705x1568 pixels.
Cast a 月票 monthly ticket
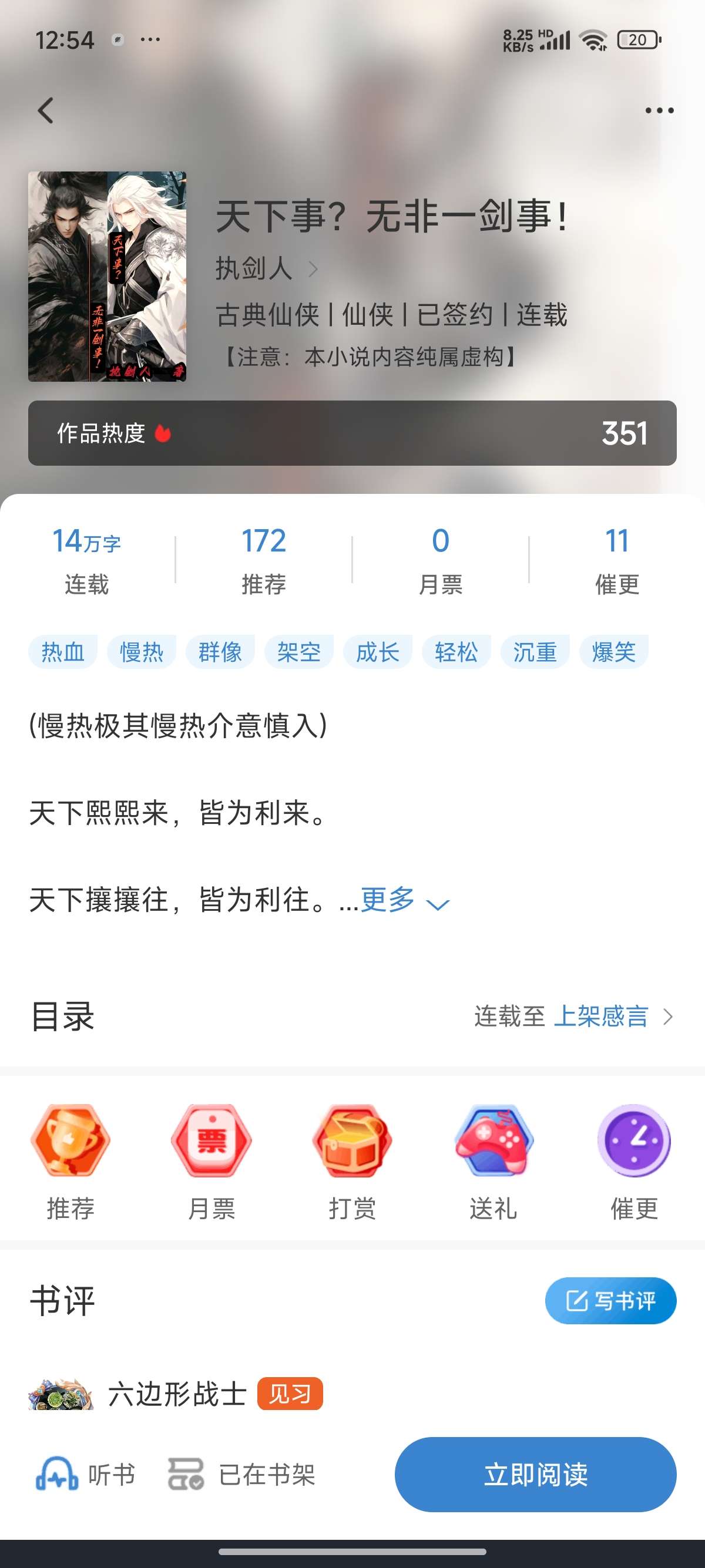(211, 1141)
